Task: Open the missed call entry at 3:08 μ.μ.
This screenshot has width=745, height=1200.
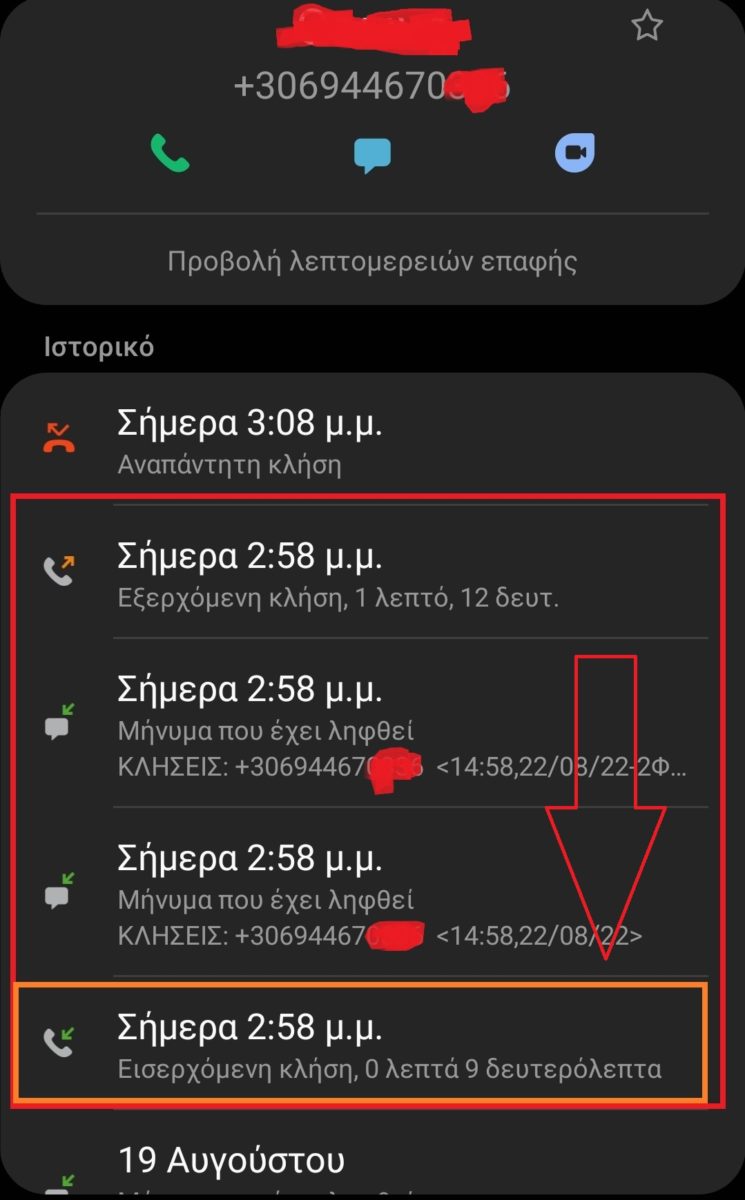Action: pyautogui.click(x=372, y=440)
